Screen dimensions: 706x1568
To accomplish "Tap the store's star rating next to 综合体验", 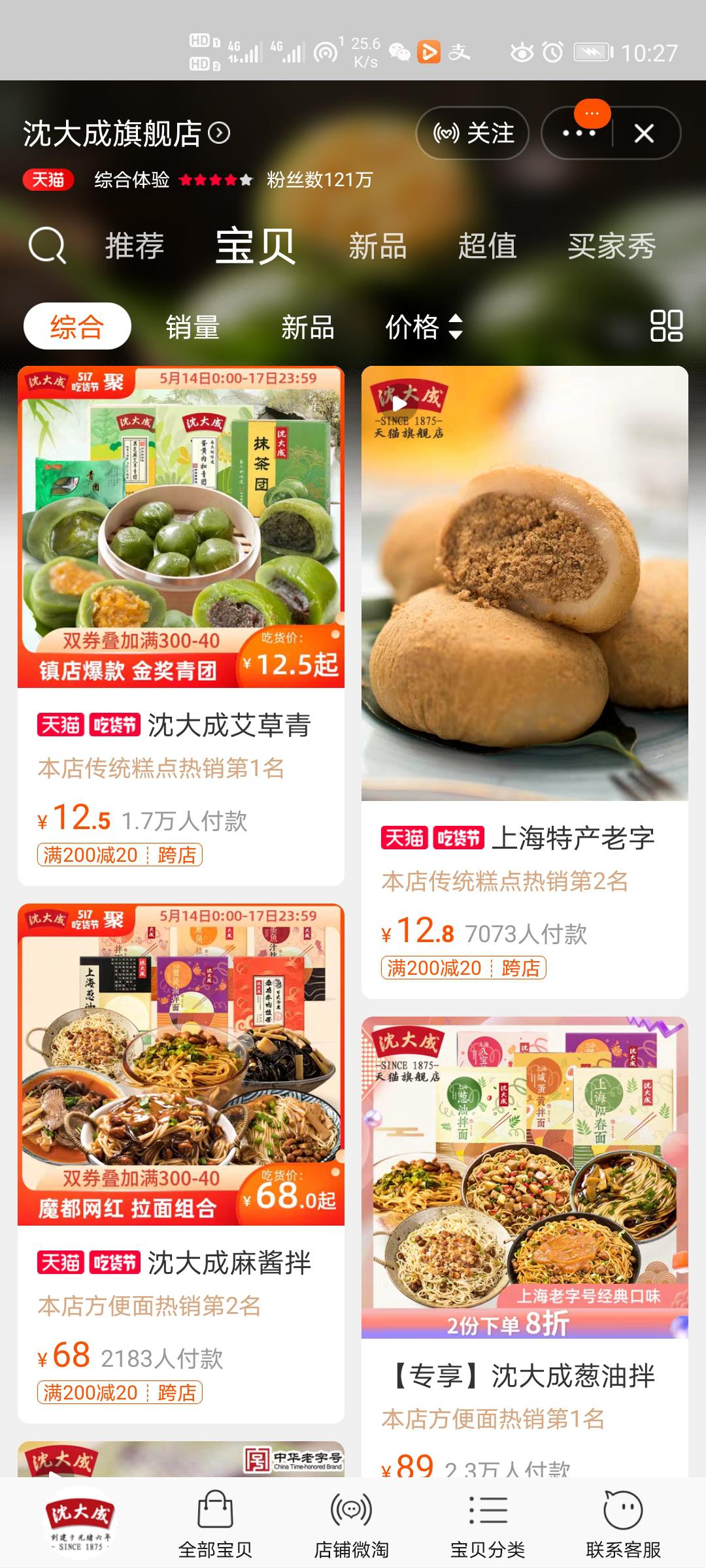I will click(x=217, y=180).
